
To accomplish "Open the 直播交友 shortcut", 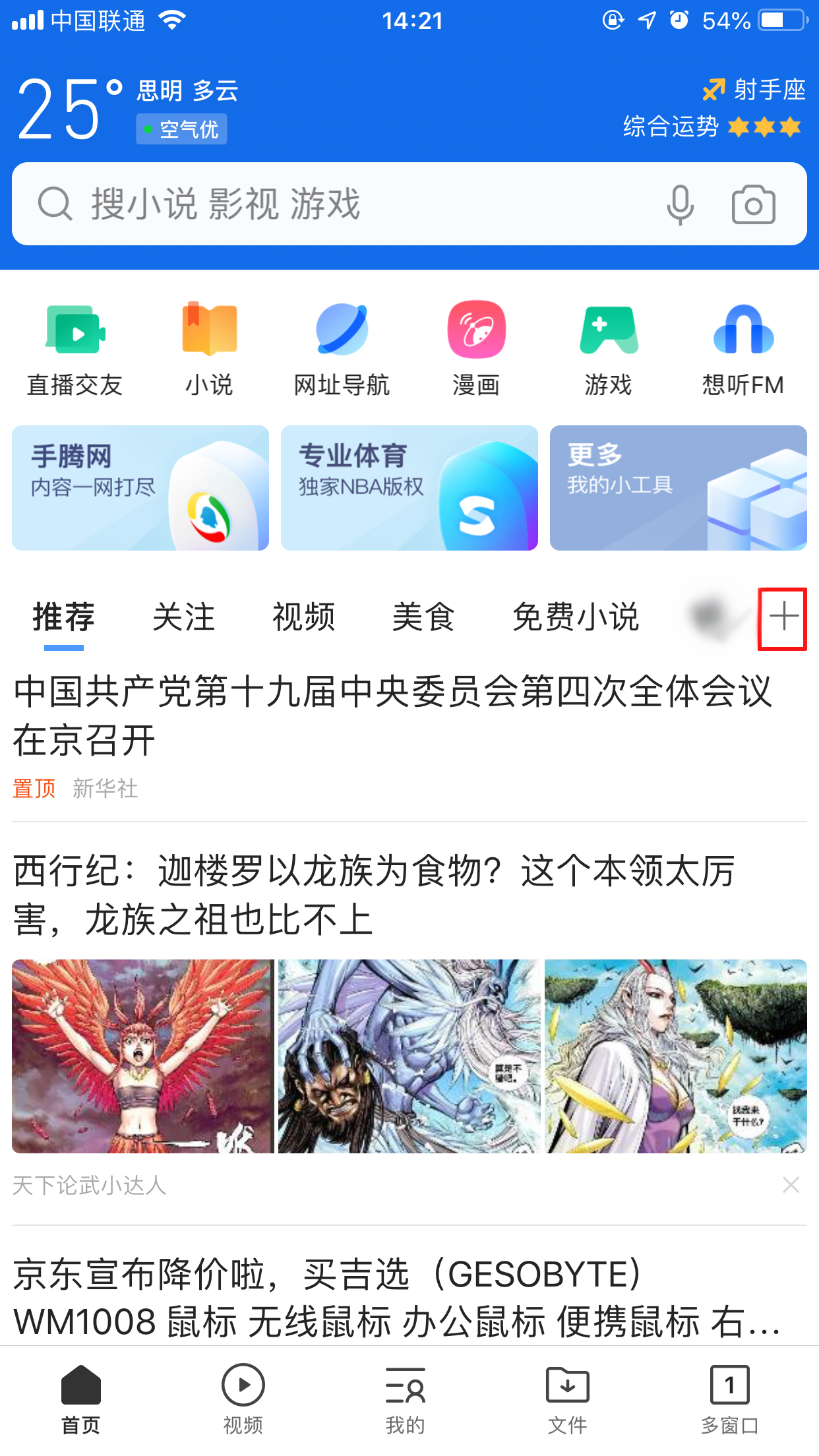I will [x=75, y=349].
